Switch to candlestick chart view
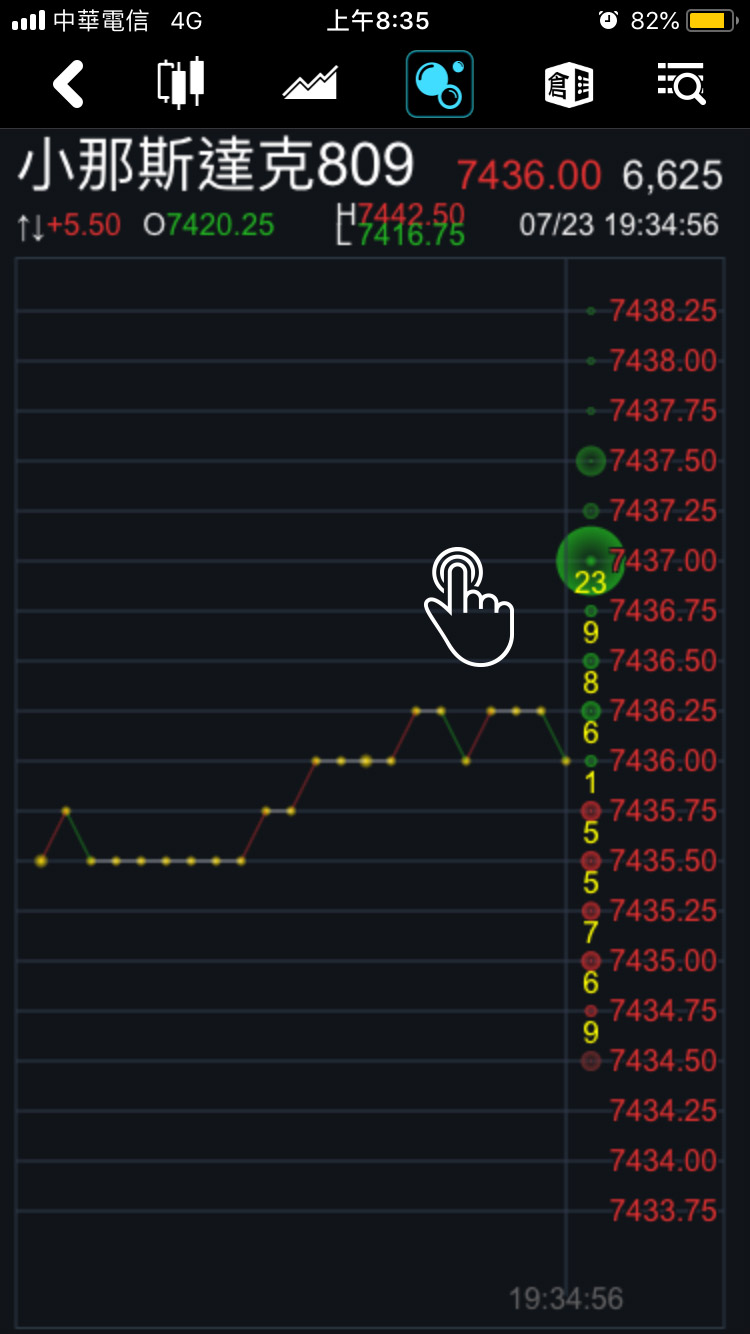The width and height of the screenshot is (750, 1334). click(x=181, y=83)
